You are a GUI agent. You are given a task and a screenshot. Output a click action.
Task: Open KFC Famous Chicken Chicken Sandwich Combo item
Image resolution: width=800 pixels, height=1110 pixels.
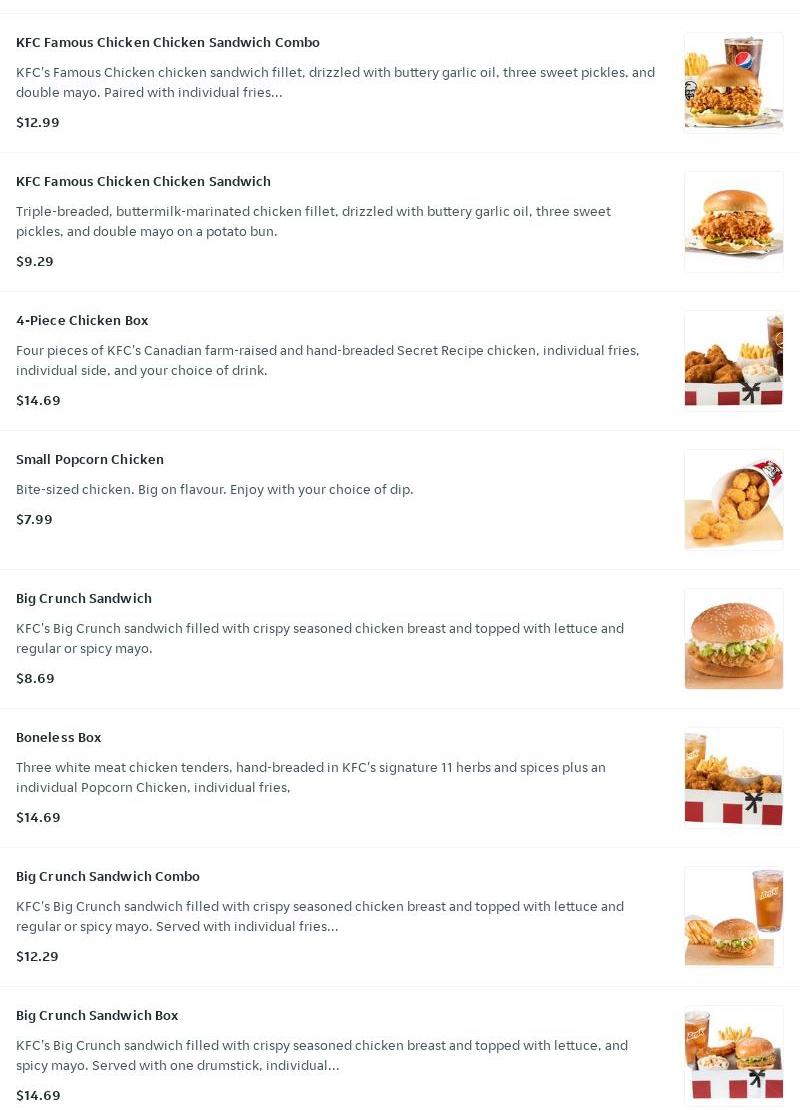pyautogui.click(x=168, y=43)
